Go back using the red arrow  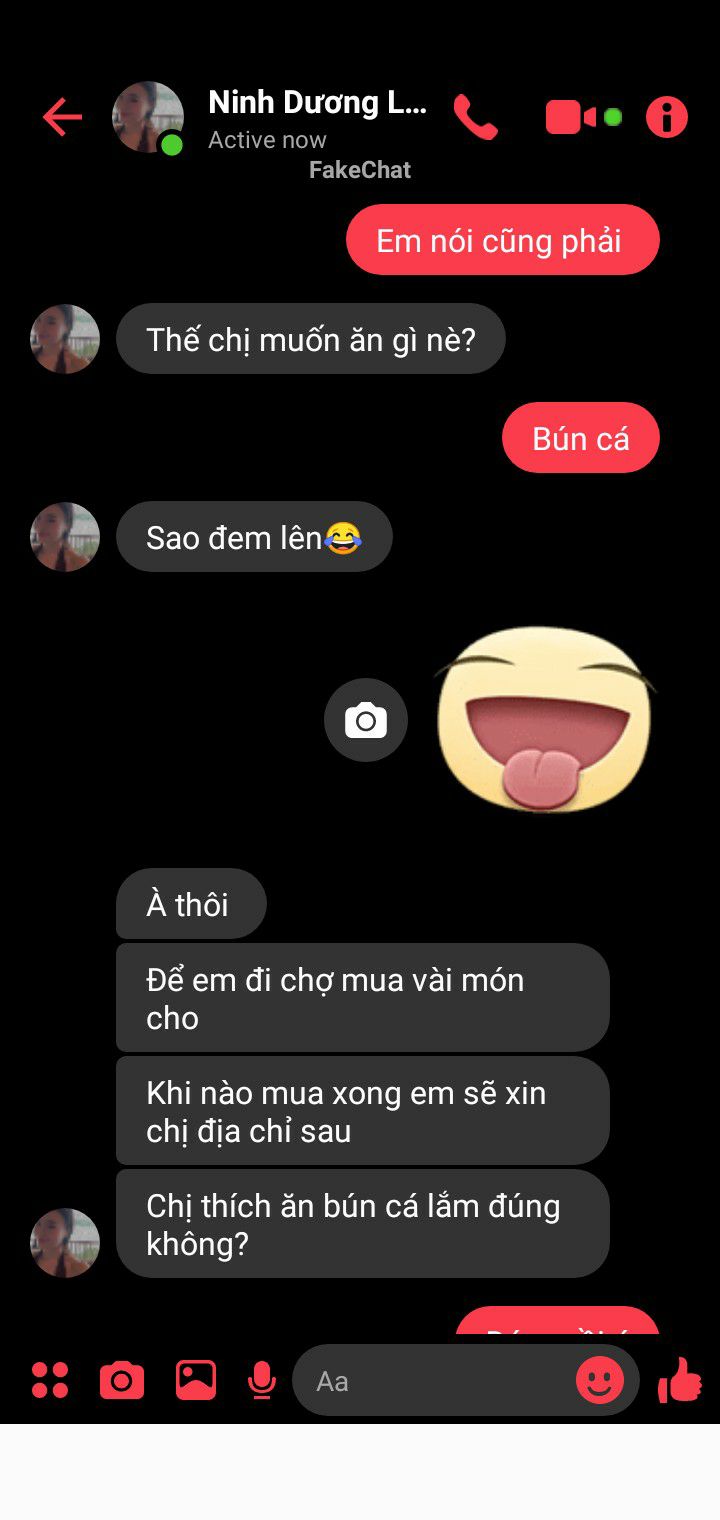coord(62,118)
